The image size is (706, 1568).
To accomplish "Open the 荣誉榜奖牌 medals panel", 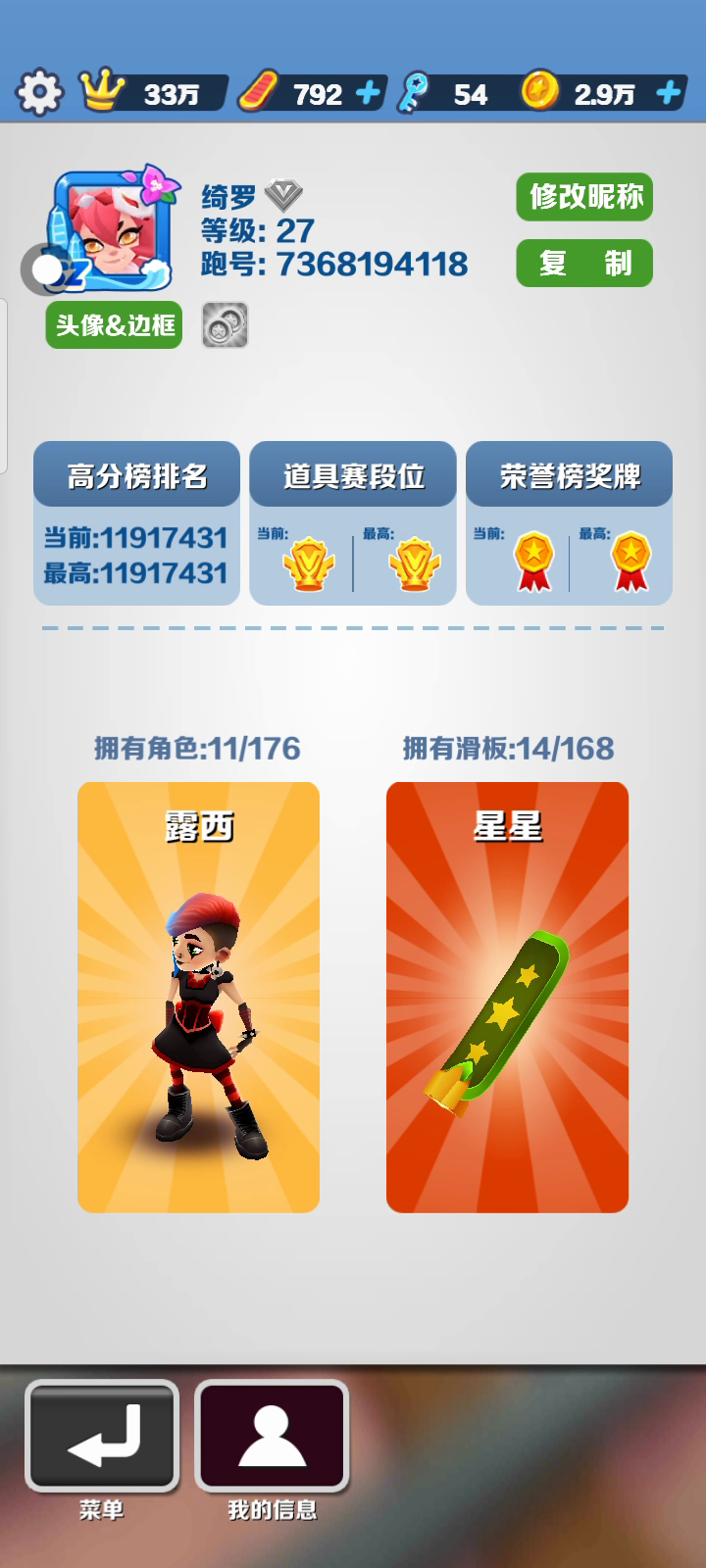I will point(569,523).
